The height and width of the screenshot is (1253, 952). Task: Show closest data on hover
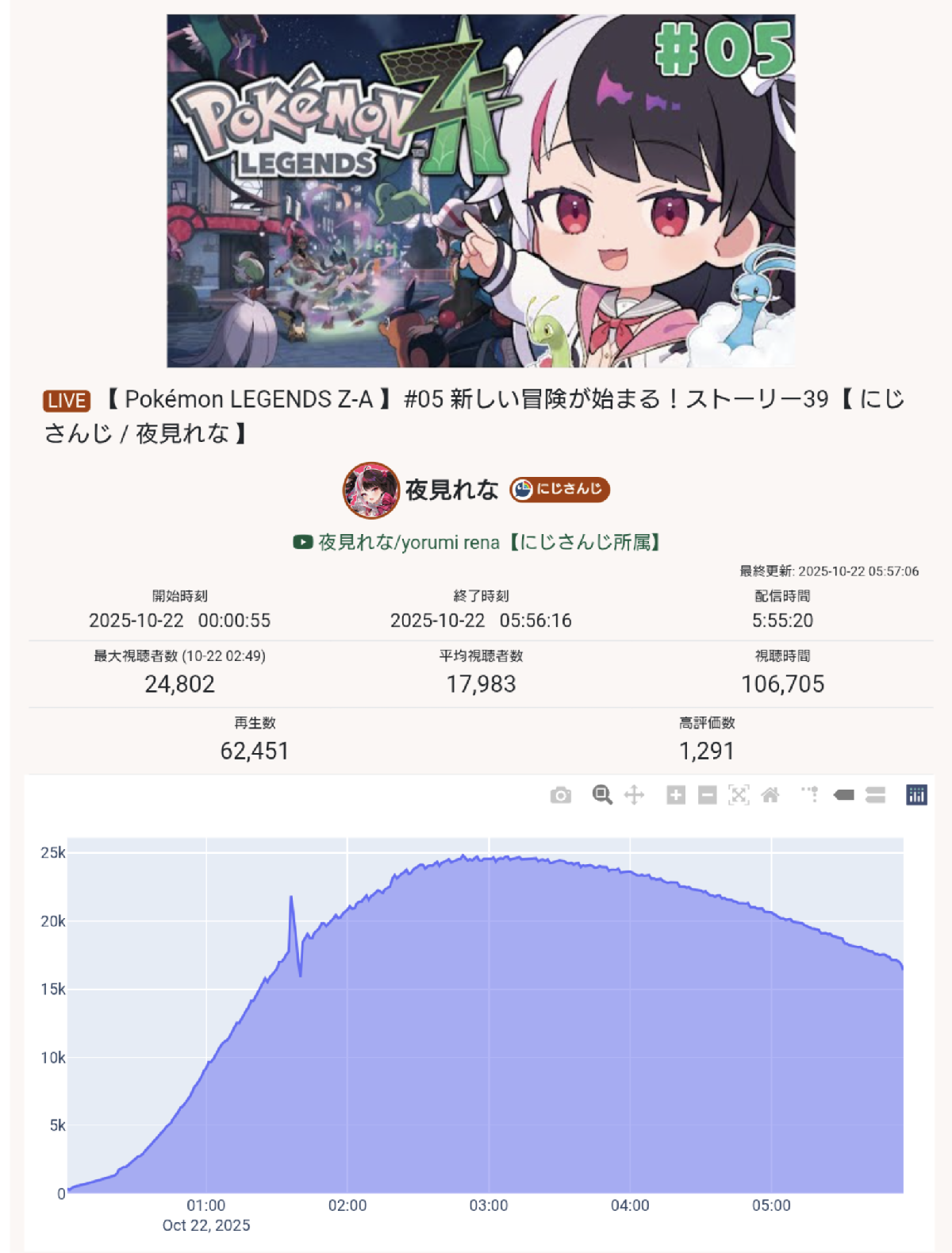(x=843, y=795)
